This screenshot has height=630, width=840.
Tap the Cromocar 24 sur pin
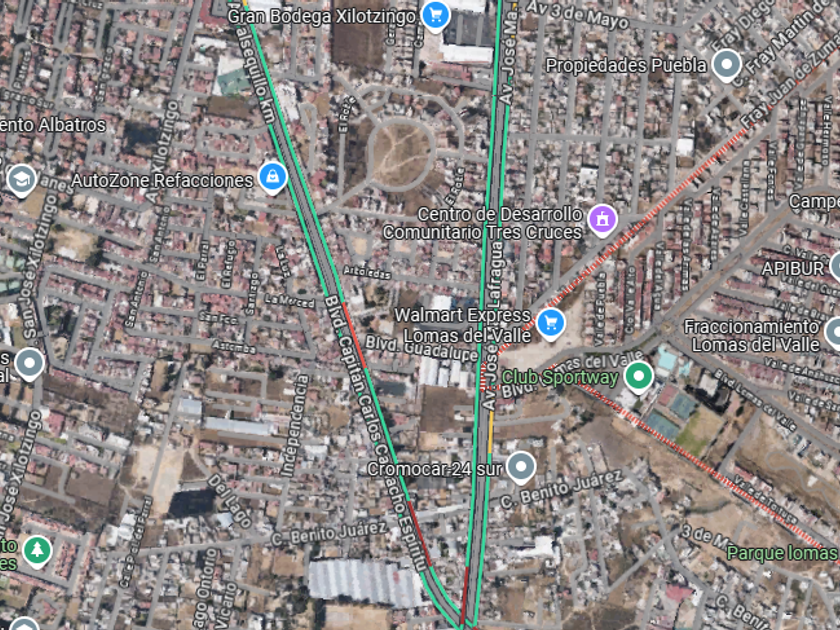pos(520,467)
